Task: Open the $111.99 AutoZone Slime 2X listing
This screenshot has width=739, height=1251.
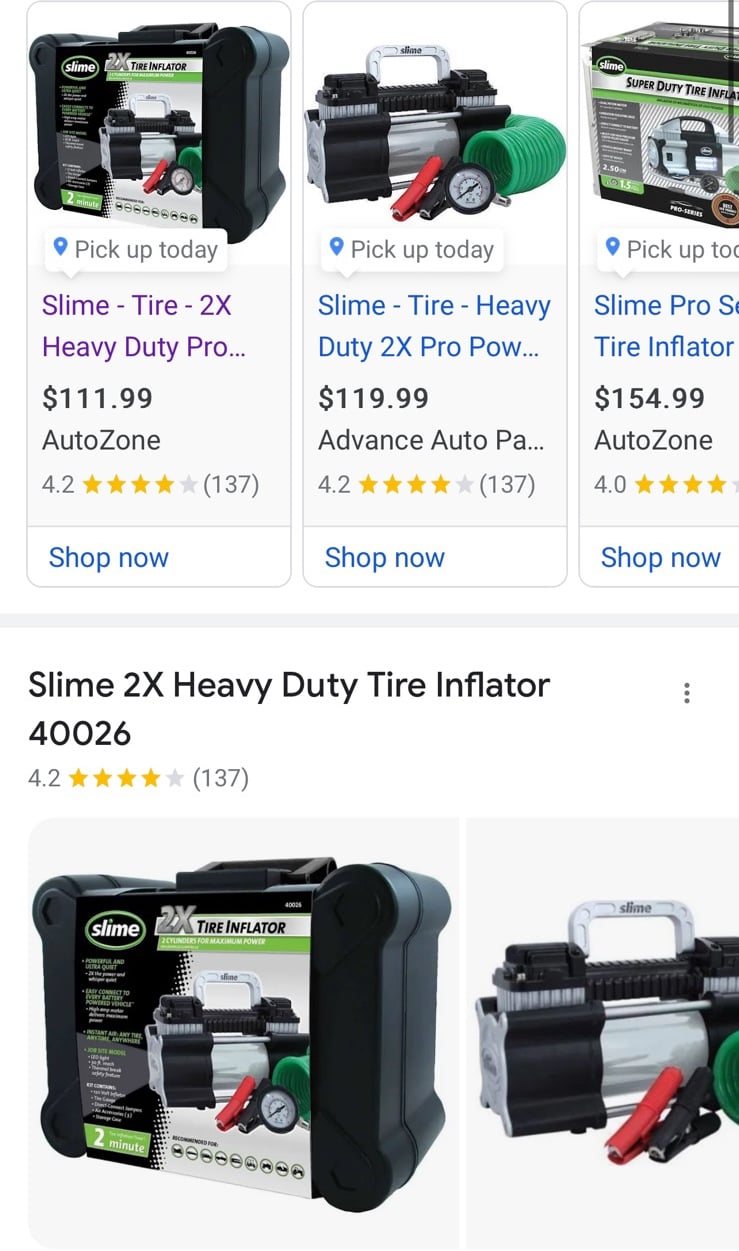Action: click(x=144, y=326)
